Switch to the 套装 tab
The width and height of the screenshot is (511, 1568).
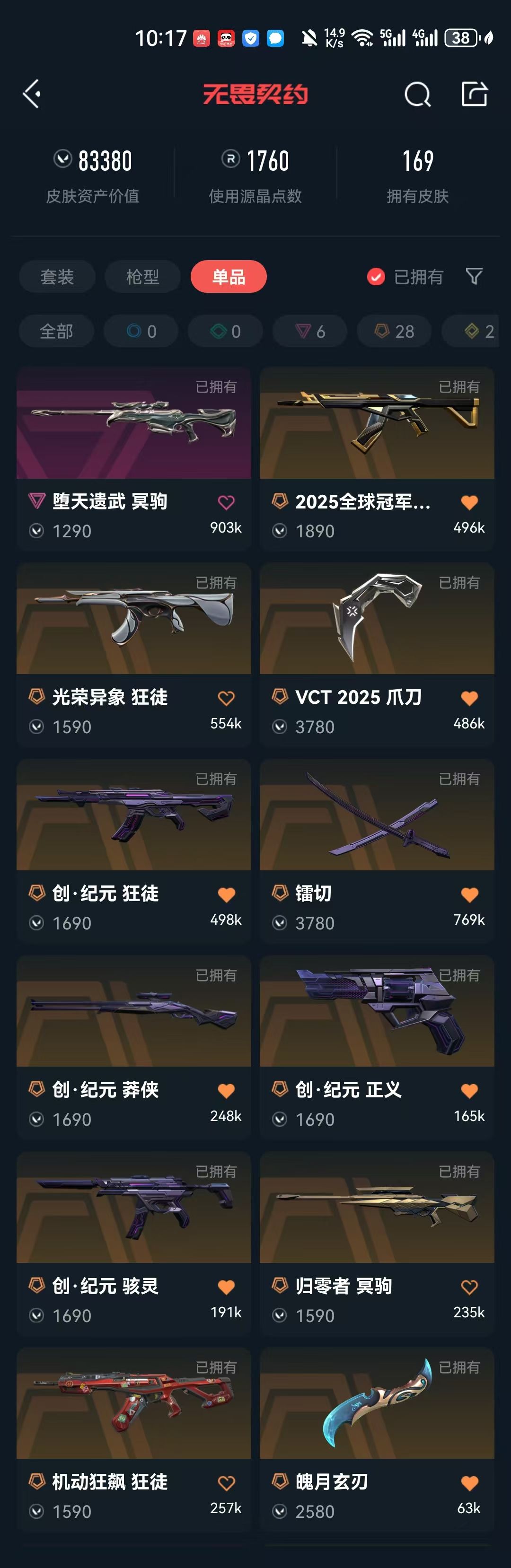[x=57, y=277]
